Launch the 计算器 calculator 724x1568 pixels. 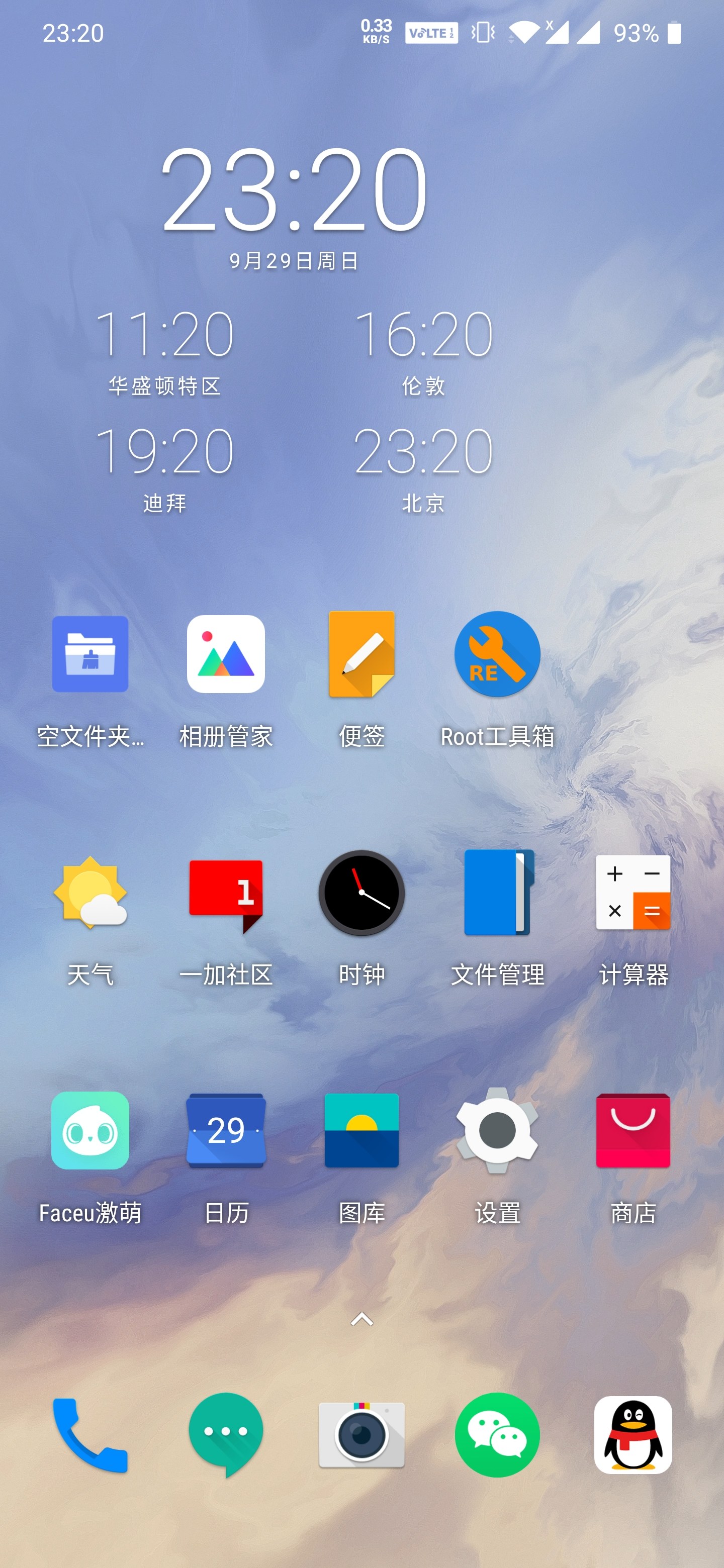633,893
